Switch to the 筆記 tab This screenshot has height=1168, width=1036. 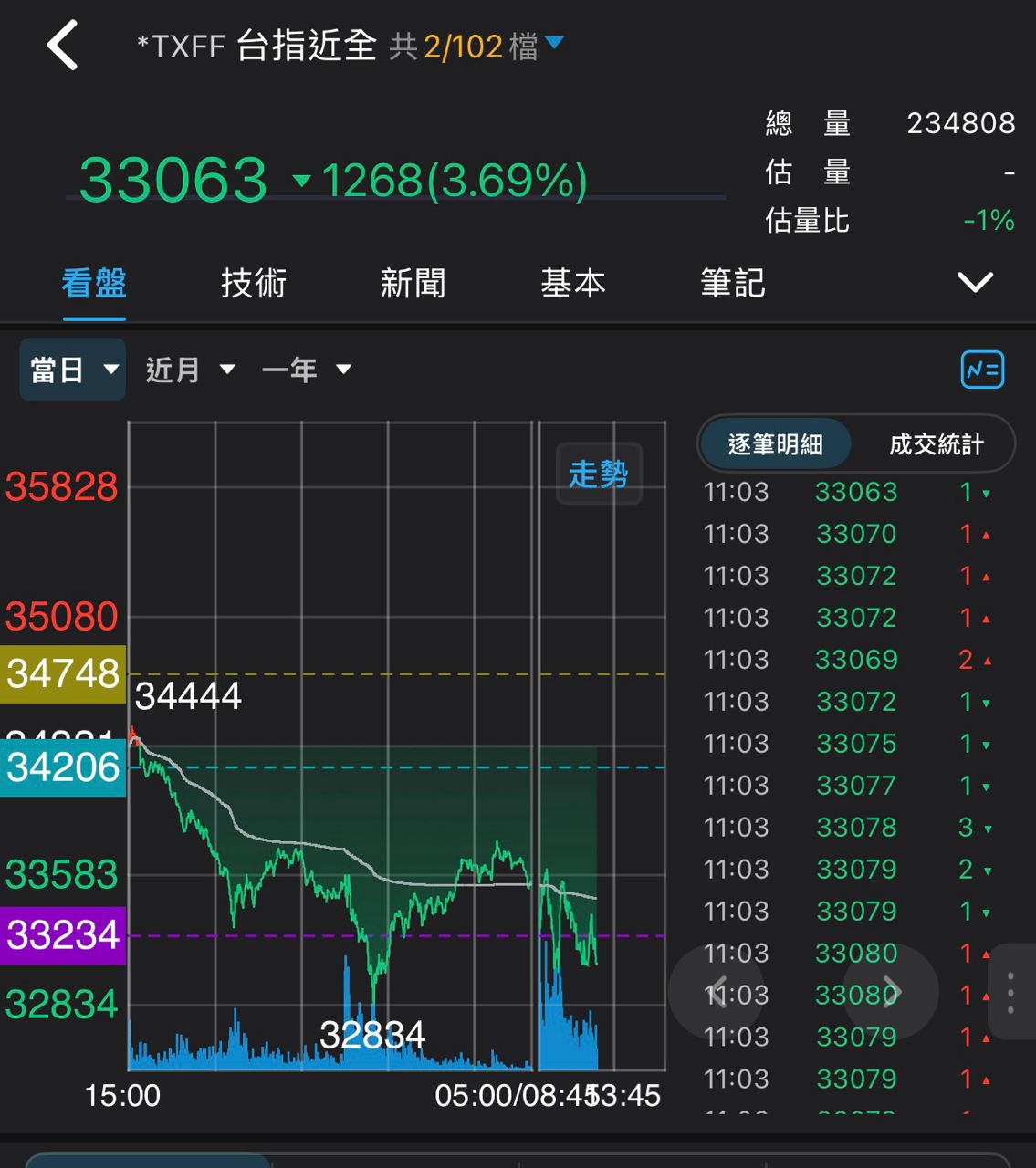tap(733, 284)
